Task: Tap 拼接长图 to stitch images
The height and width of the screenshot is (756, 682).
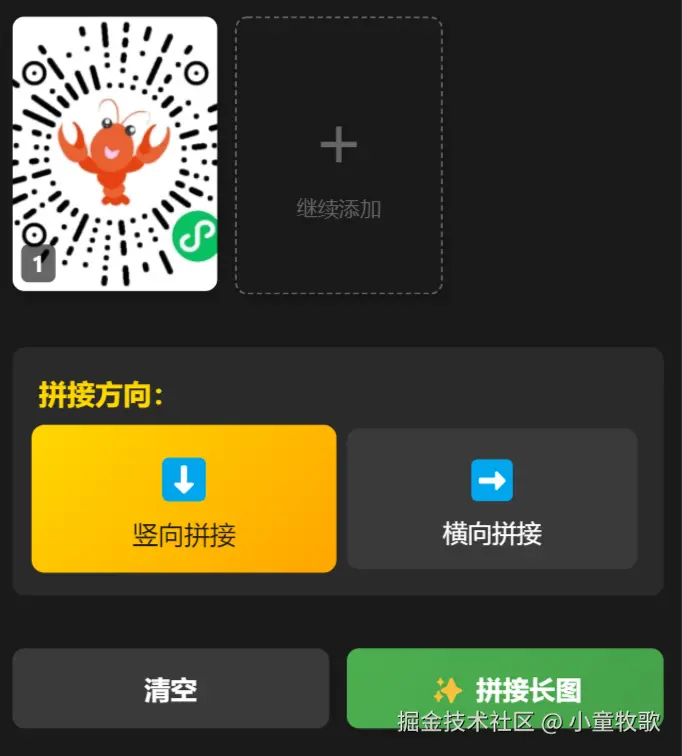Action: pyautogui.click(x=505, y=688)
